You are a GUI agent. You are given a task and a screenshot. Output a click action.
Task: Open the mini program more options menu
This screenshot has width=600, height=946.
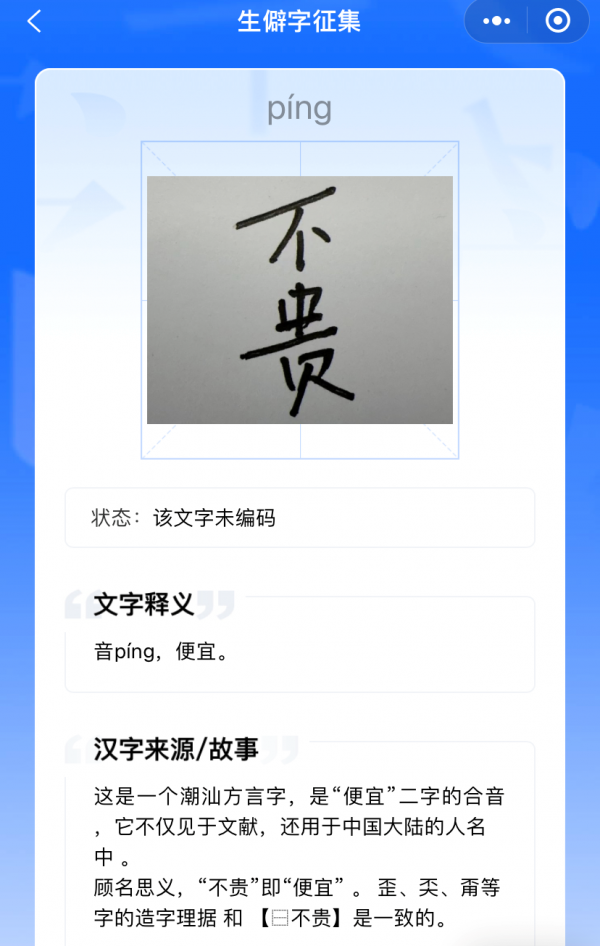pyautogui.click(x=496, y=21)
